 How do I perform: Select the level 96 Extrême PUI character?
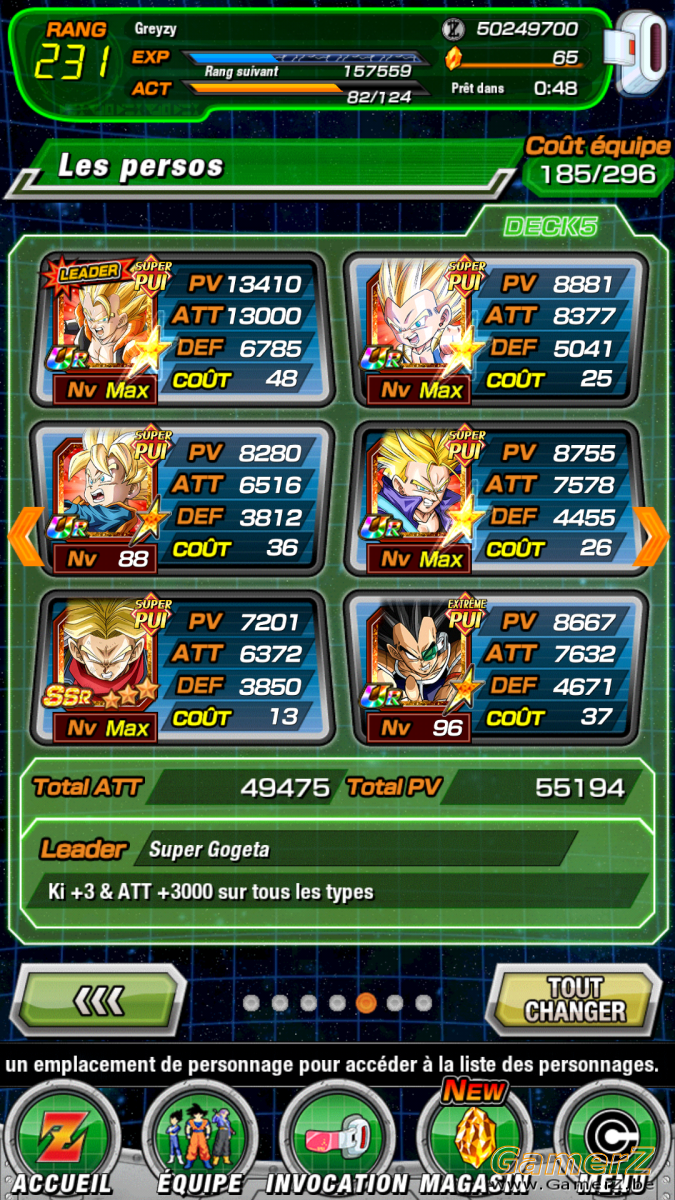coord(495,668)
